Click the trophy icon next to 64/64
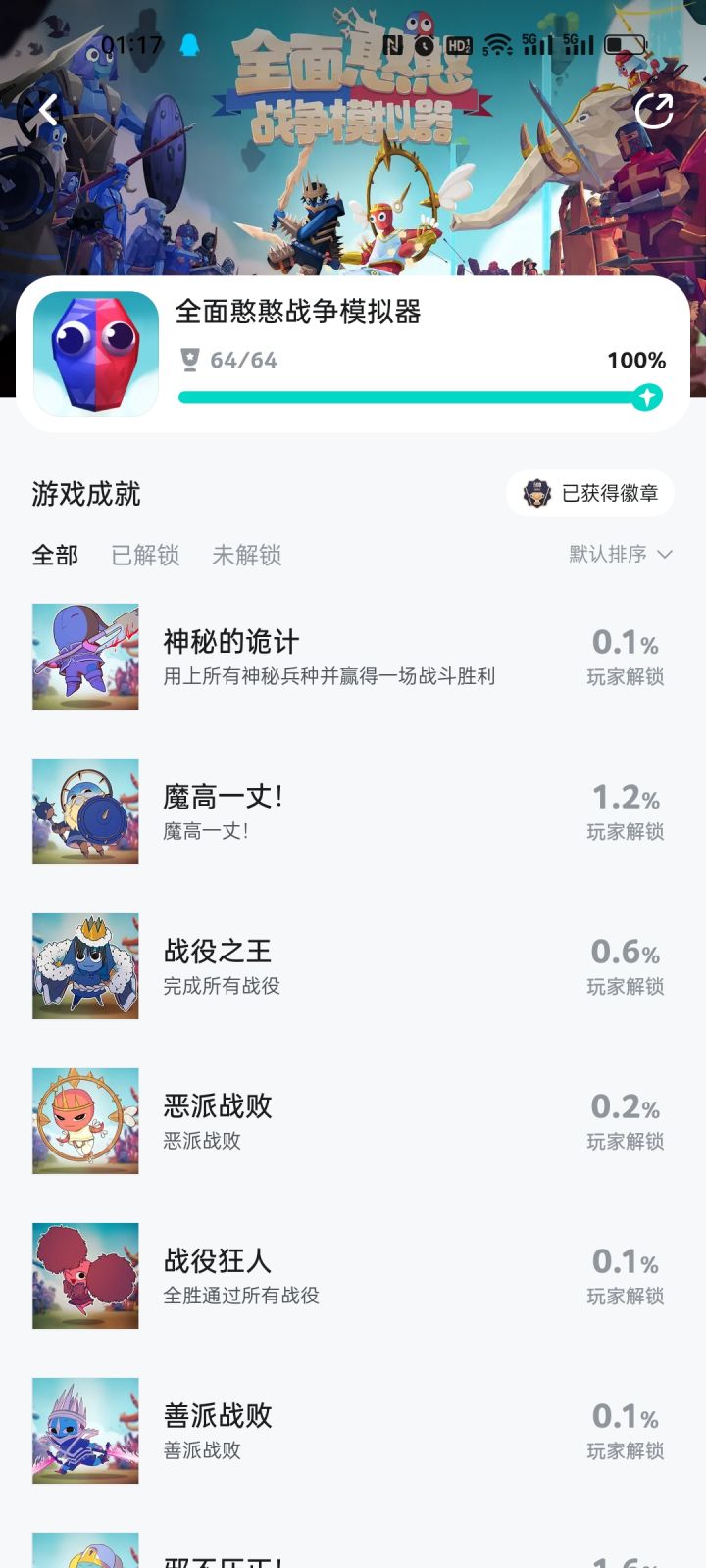The width and height of the screenshot is (706, 1568). pos(187,360)
